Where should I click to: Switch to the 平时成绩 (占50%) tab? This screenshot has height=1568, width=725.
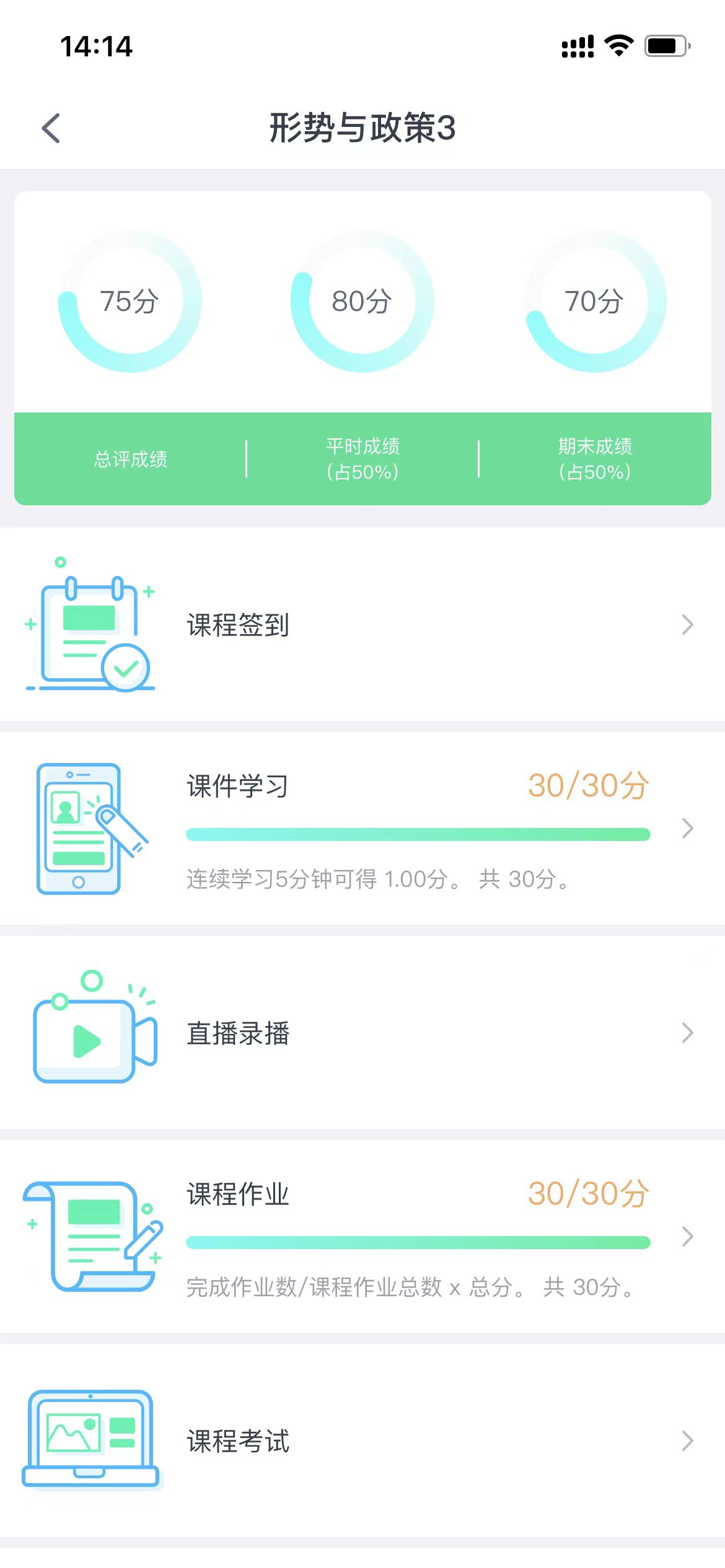tap(362, 458)
